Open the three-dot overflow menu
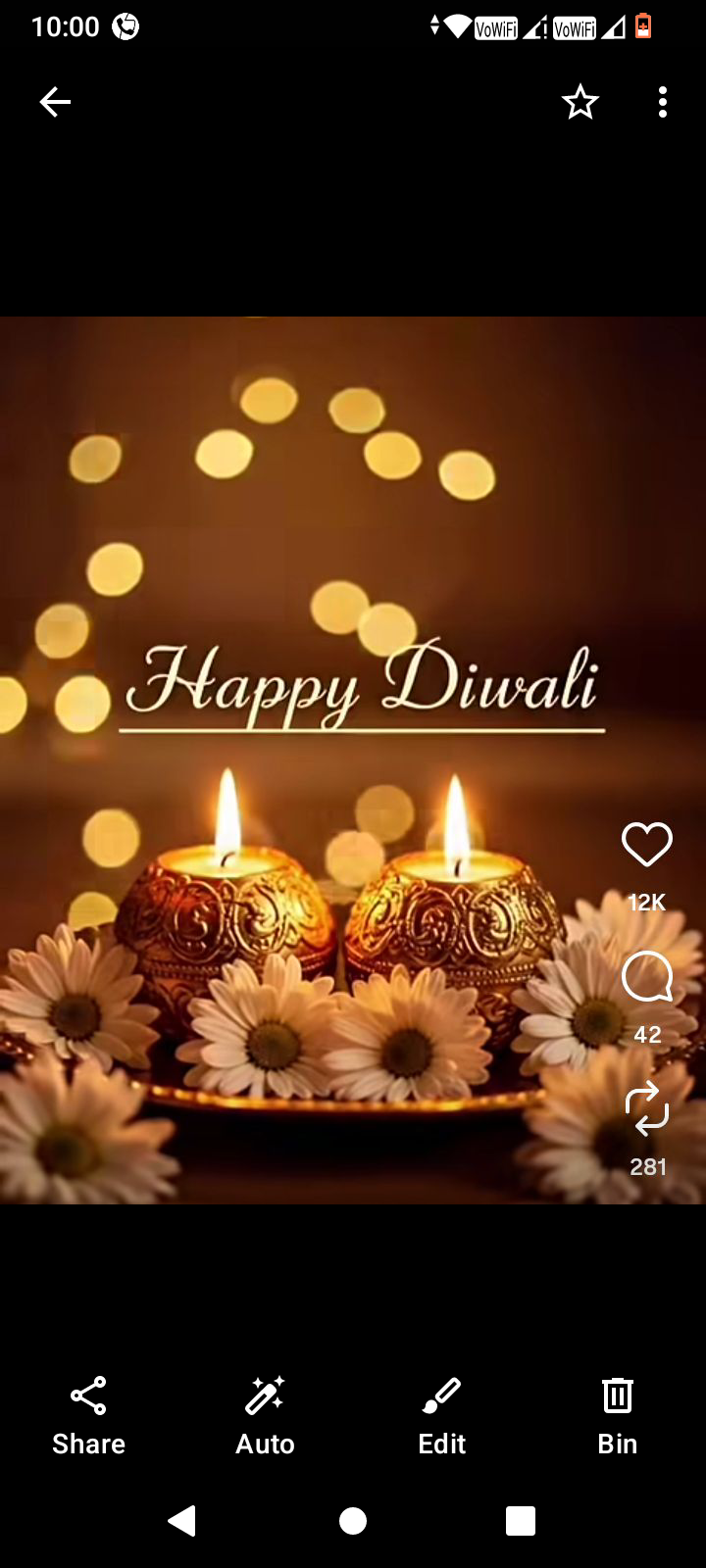This screenshot has height=1568, width=706. point(663,102)
